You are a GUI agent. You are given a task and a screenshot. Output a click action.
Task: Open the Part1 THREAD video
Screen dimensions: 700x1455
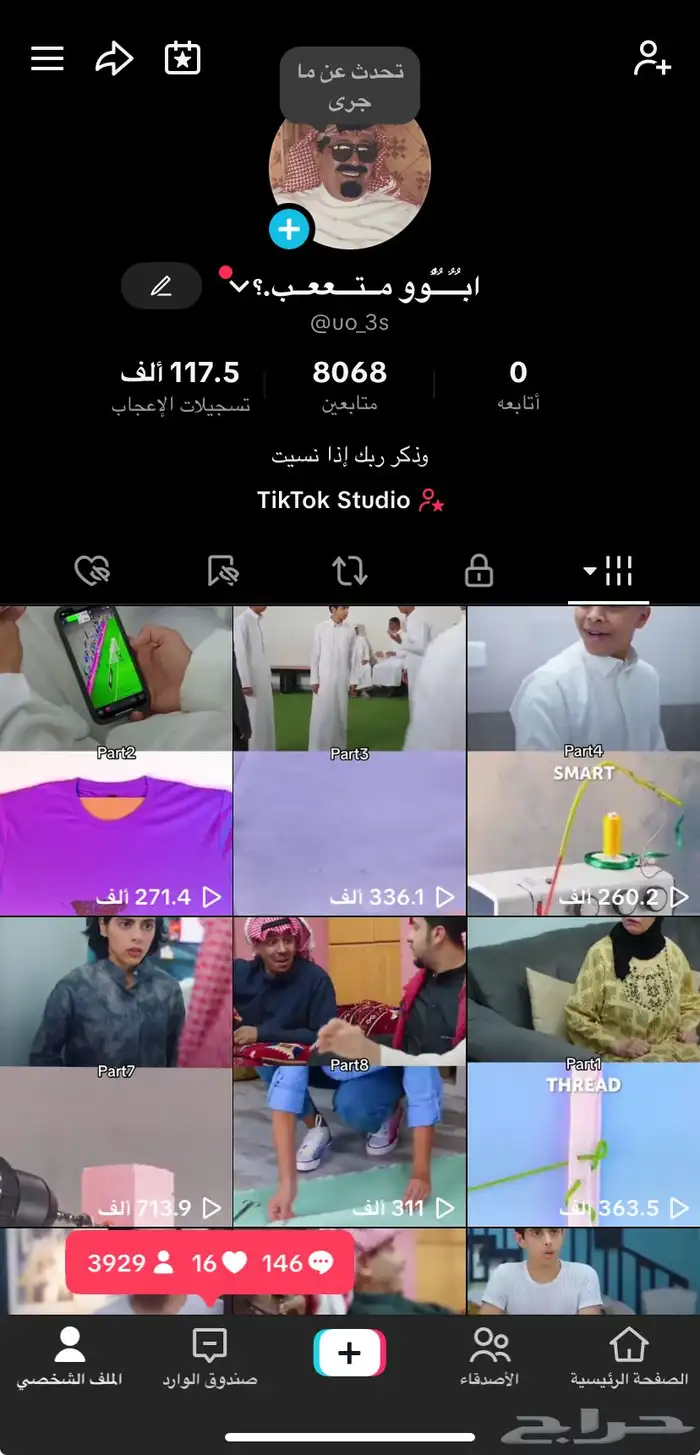(x=583, y=1070)
